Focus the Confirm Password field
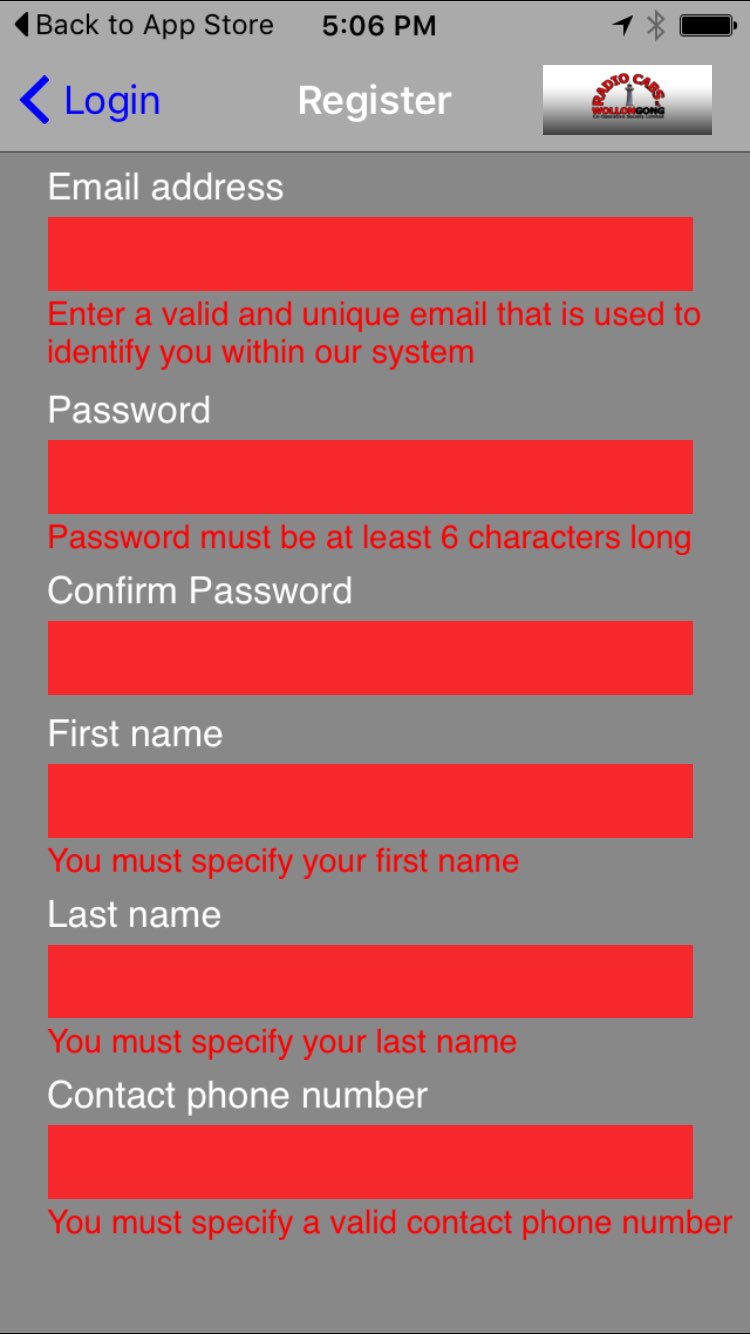 pos(370,658)
